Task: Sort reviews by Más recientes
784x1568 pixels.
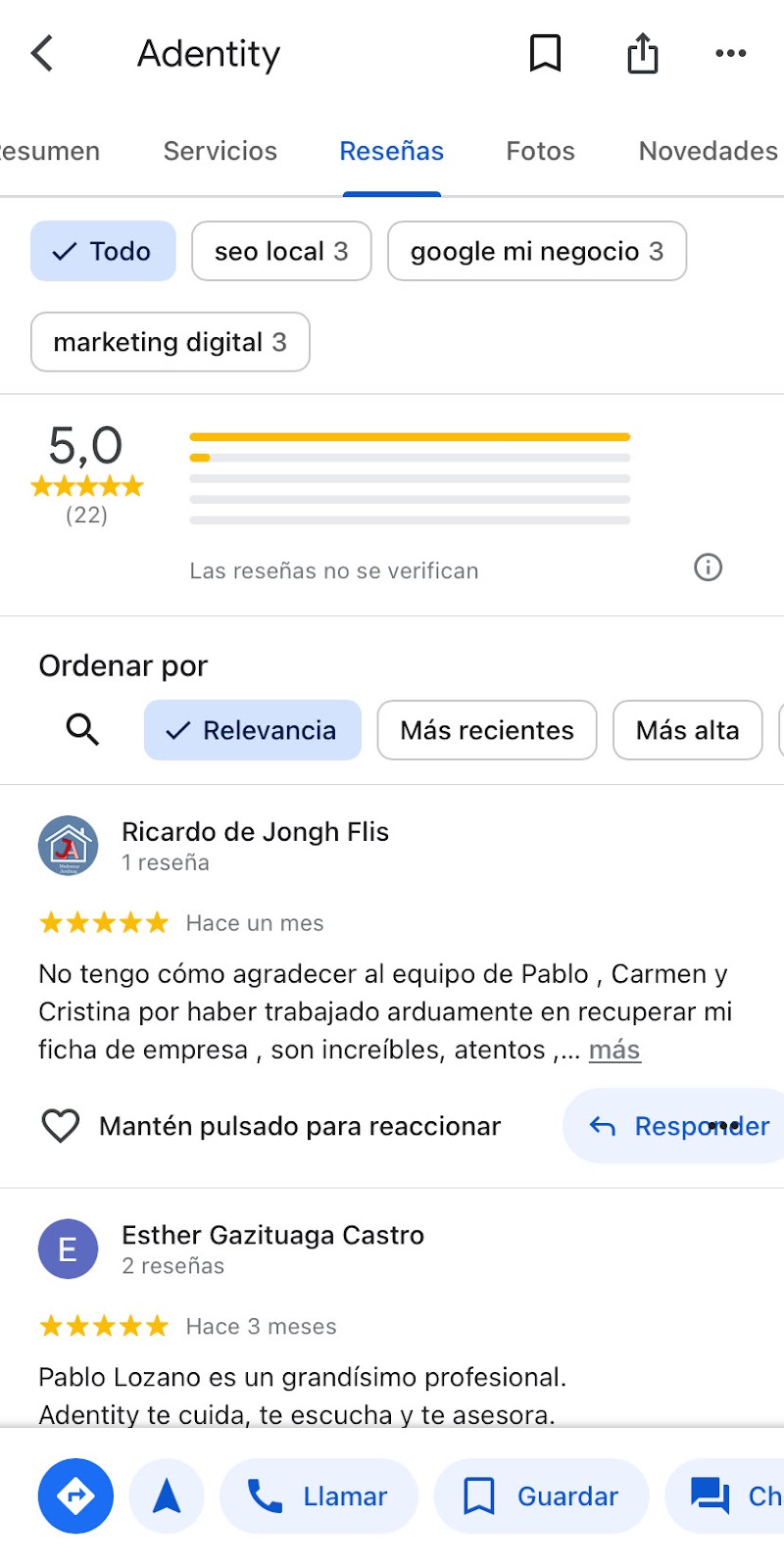Action: 486,730
